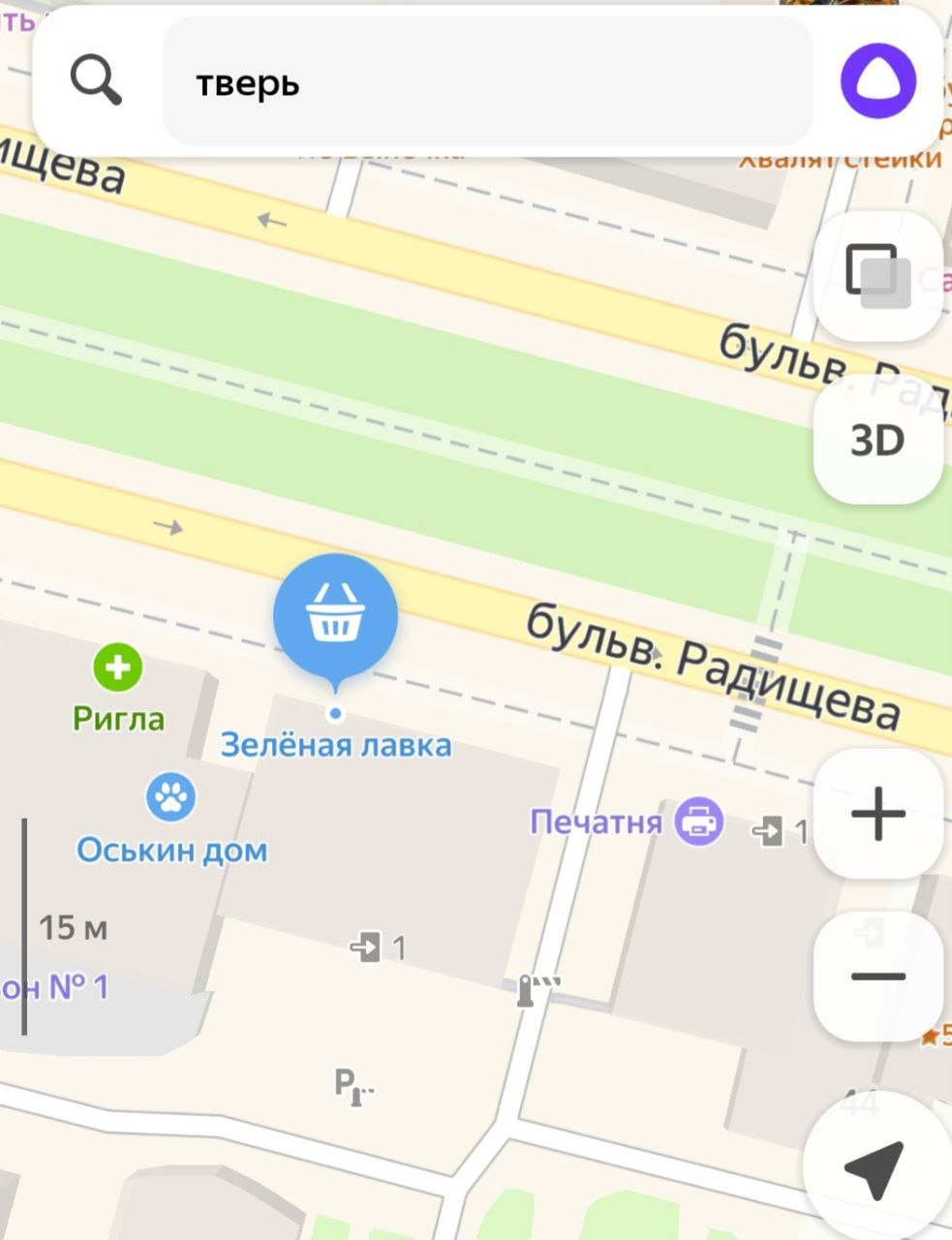Open the map layers selector

(877, 276)
